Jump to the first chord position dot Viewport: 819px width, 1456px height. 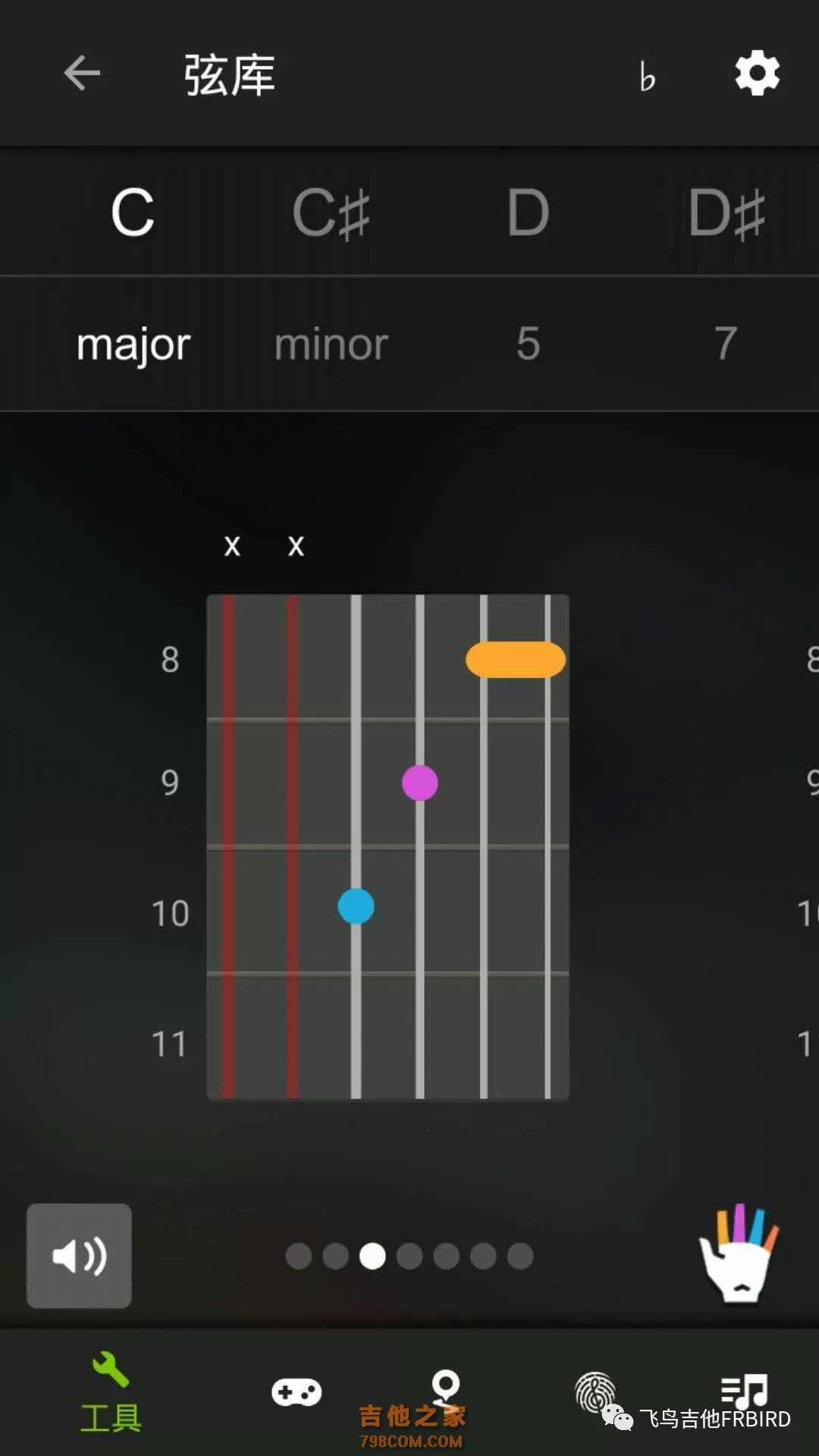coord(298,1257)
